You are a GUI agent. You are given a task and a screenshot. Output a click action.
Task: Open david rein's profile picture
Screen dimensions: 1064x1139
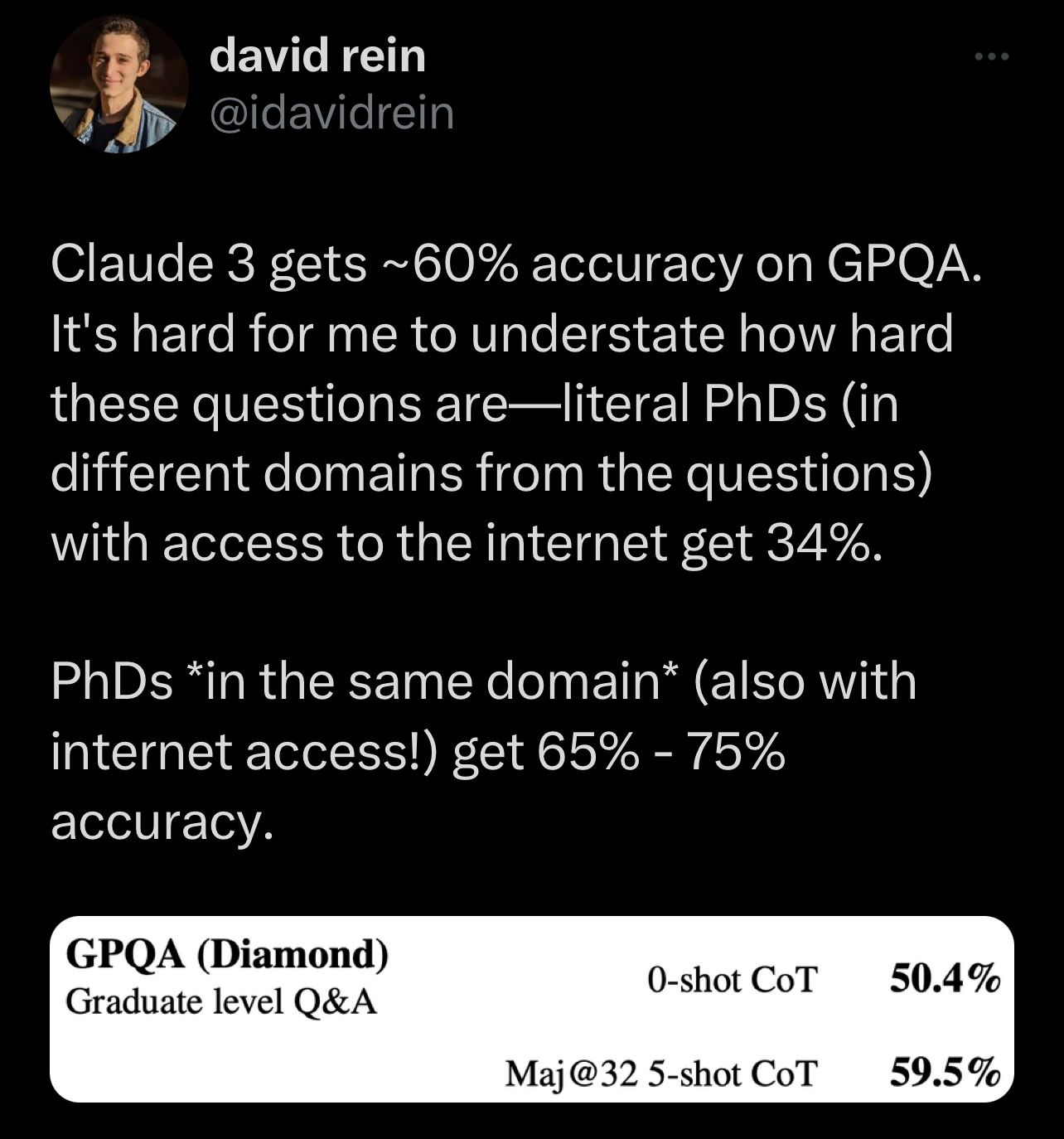(x=118, y=85)
